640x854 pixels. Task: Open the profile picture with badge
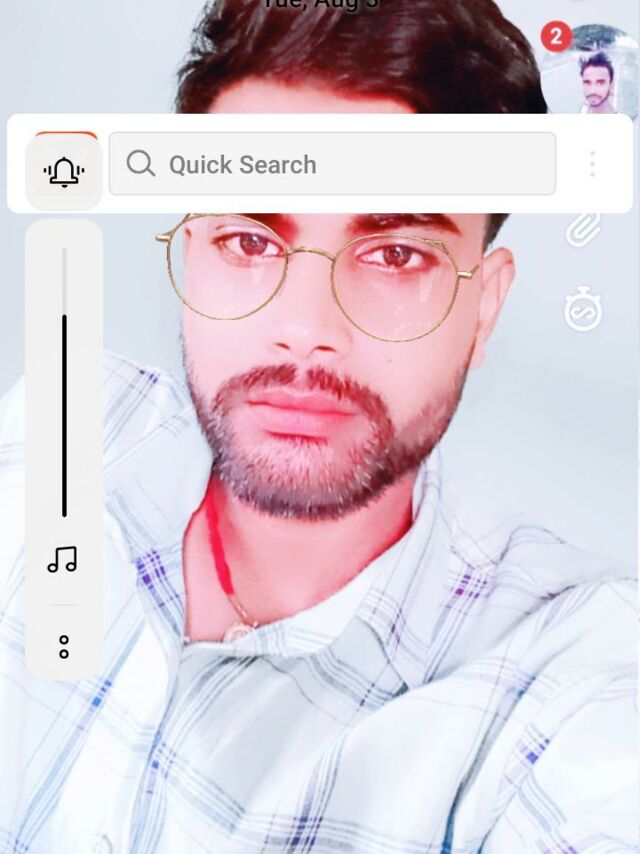coord(590,72)
